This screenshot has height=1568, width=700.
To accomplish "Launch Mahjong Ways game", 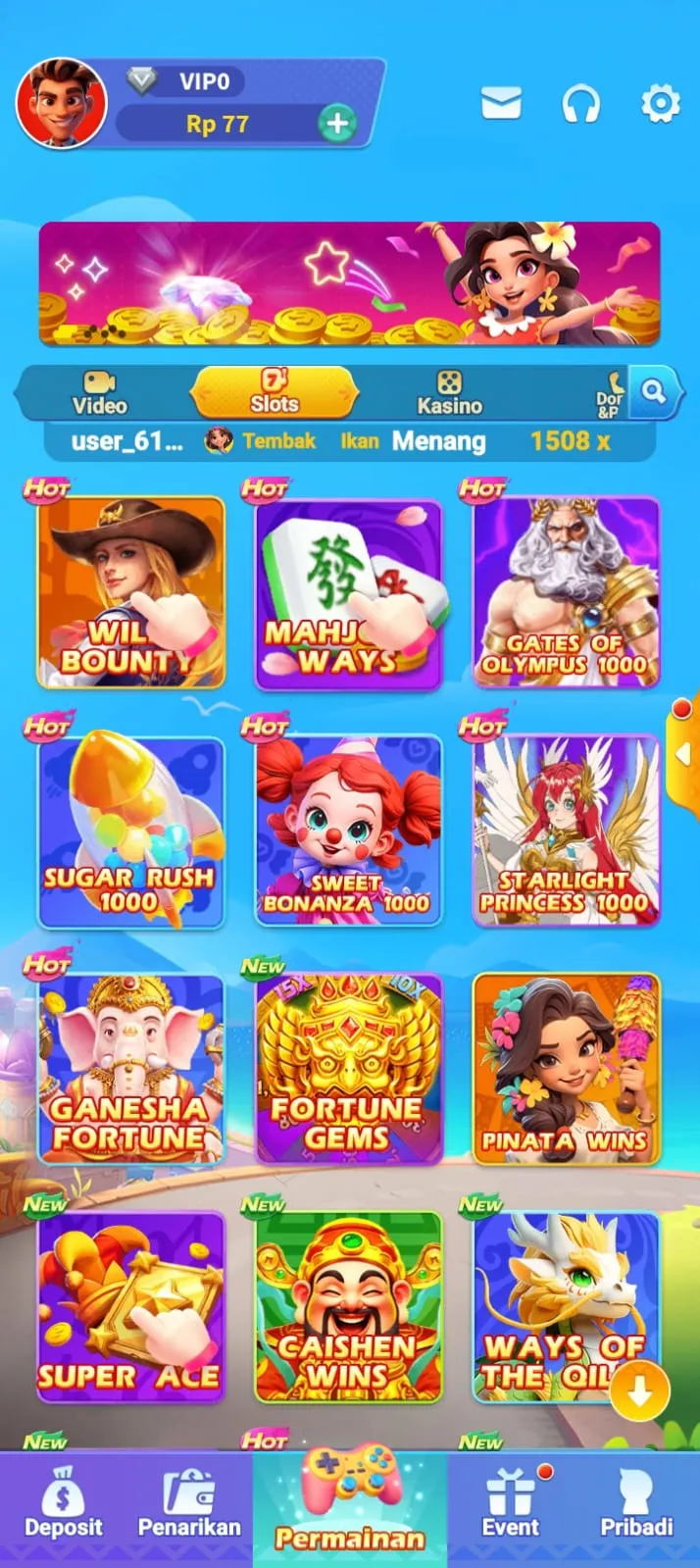I will click(x=349, y=591).
